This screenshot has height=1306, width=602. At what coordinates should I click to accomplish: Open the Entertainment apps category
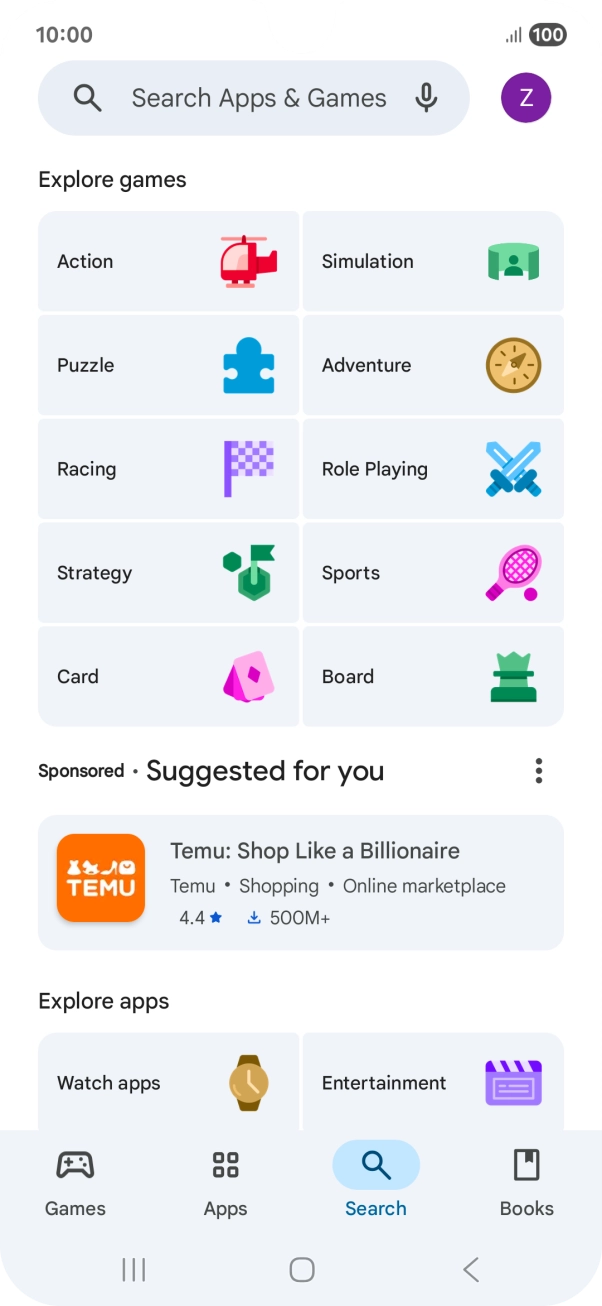[x=433, y=1083]
